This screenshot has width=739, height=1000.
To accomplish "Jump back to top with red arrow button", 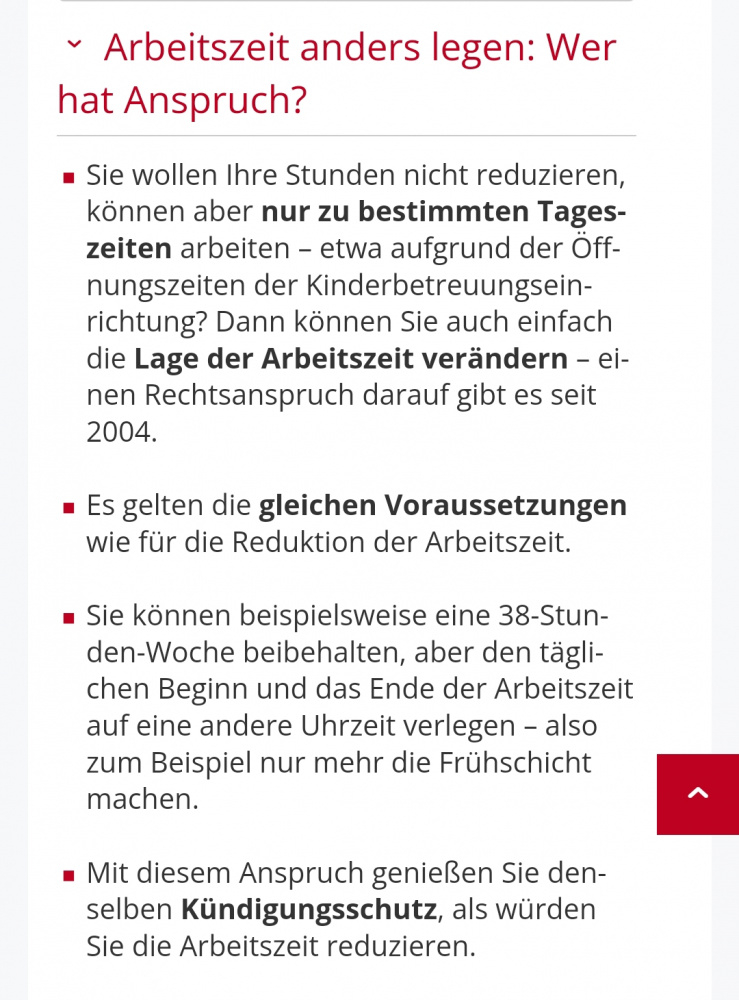I will [x=698, y=794].
